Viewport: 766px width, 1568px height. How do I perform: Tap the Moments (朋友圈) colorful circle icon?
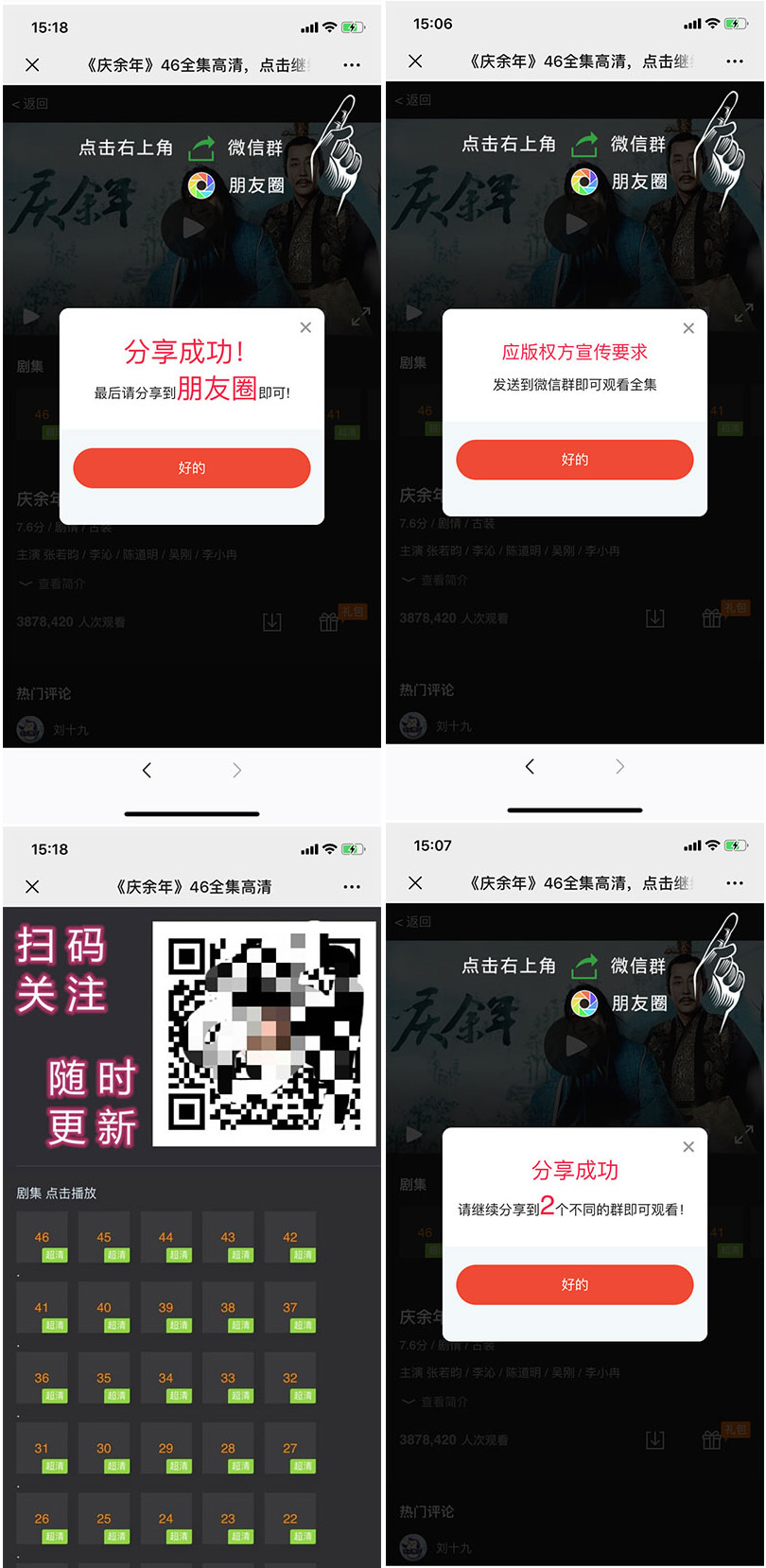click(x=200, y=184)
